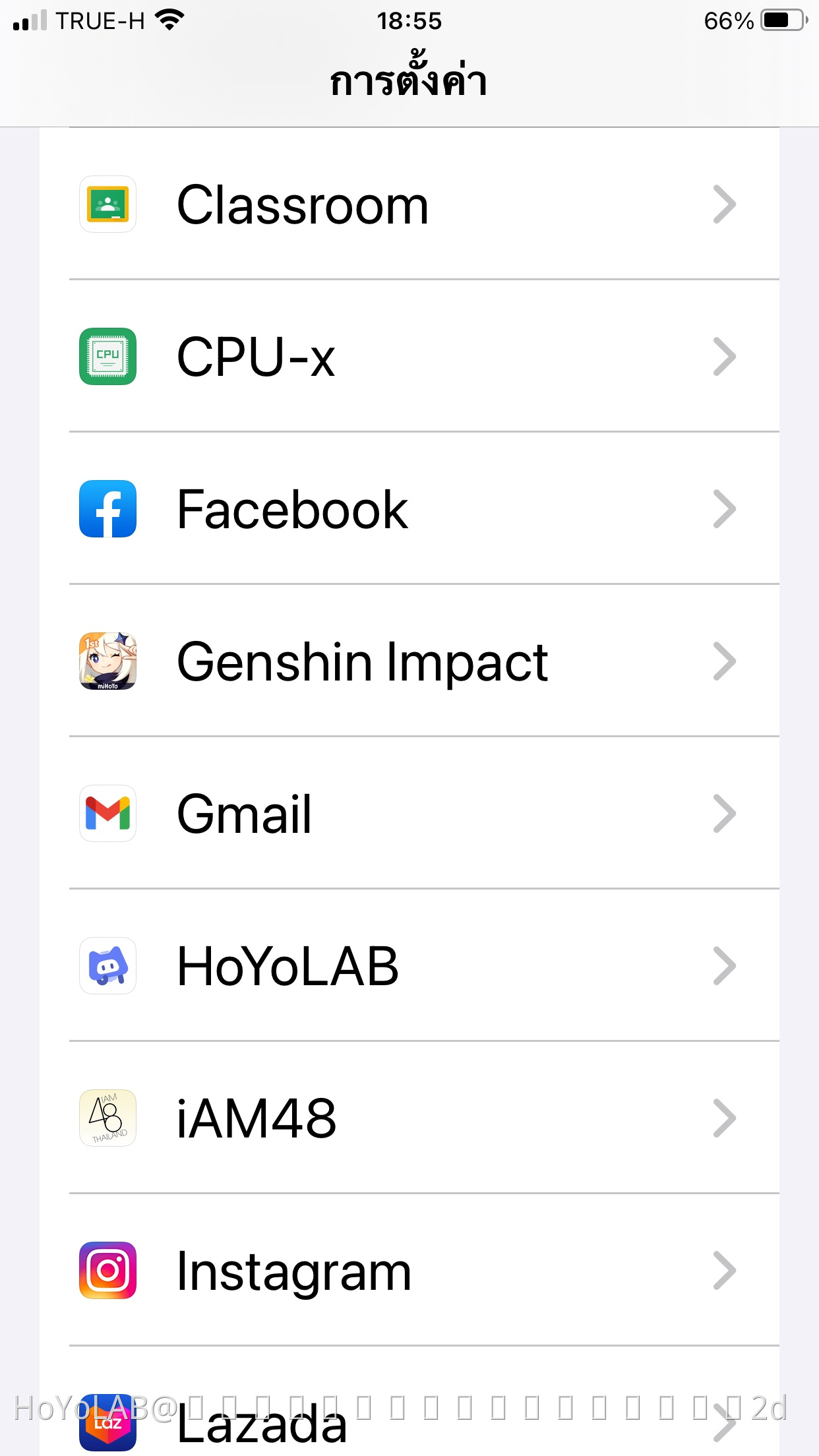Expand Genshin Impact row via the arrow
This screenshot has height=1456, width=819.
[x=725, y=661]
